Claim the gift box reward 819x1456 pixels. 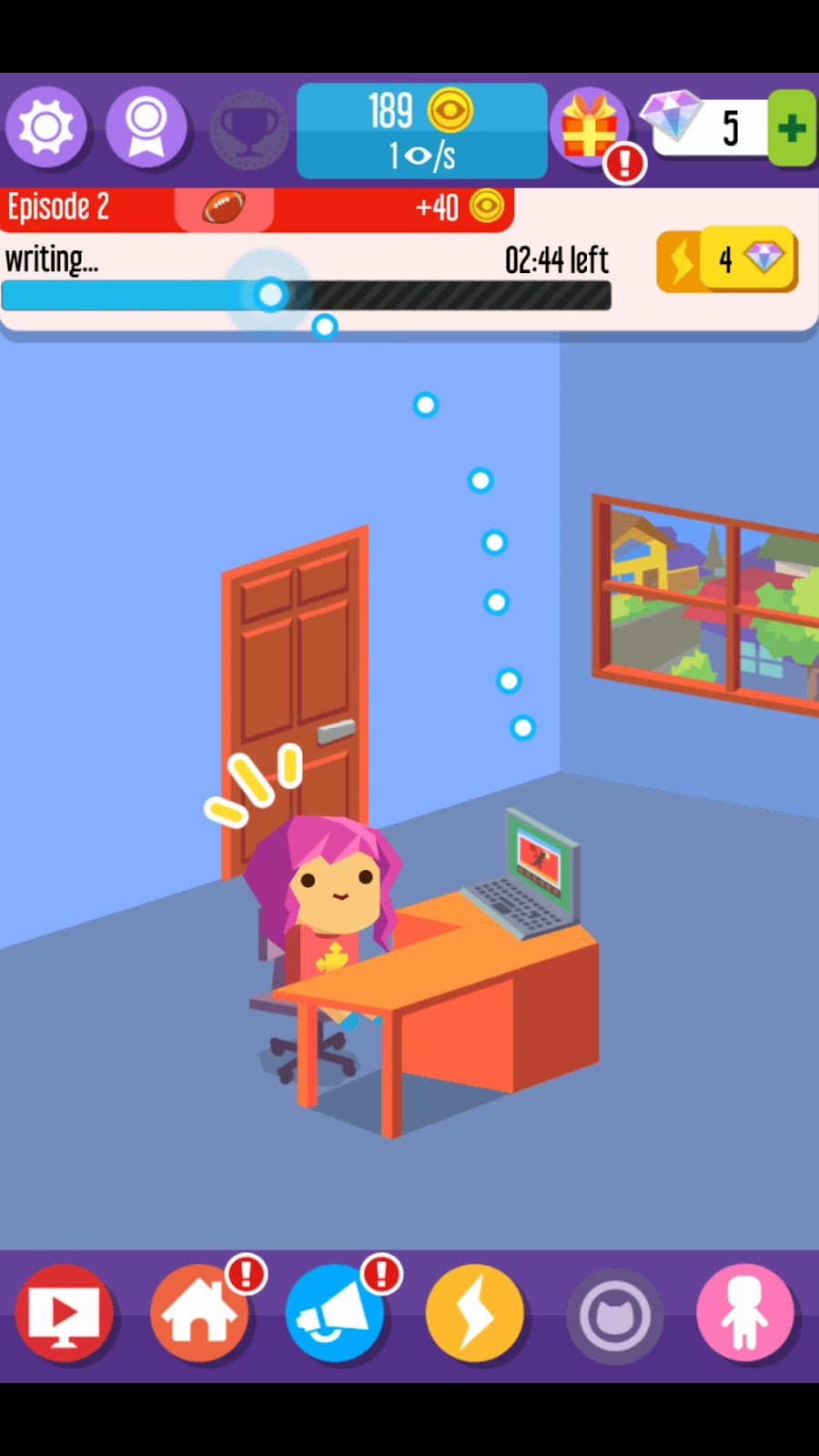590,128
